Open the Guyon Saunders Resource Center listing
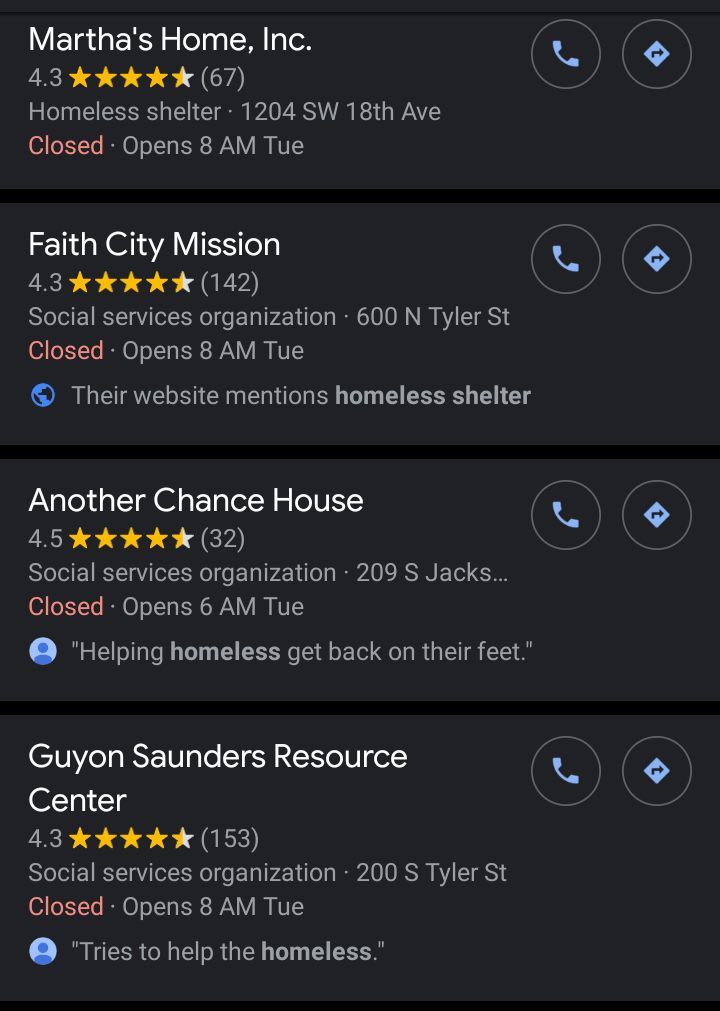The height and width of the screenshot is (1011, 720). pos(218,757)
